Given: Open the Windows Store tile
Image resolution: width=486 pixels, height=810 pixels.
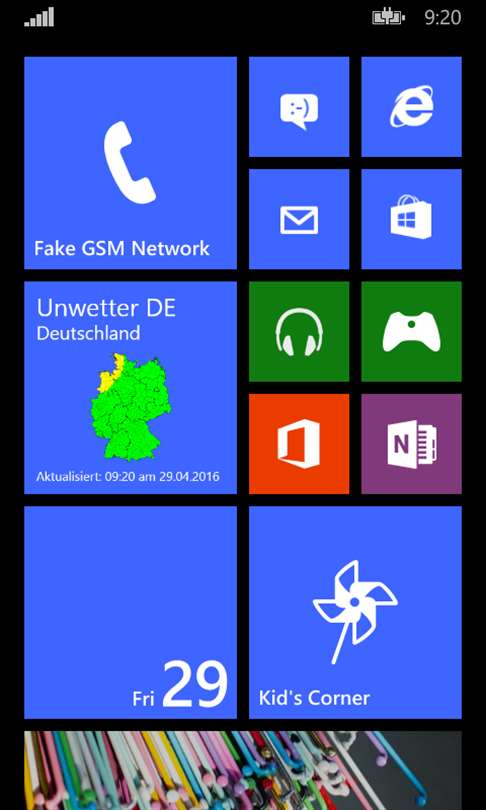Looking at the screenshot, I should 411,219.
